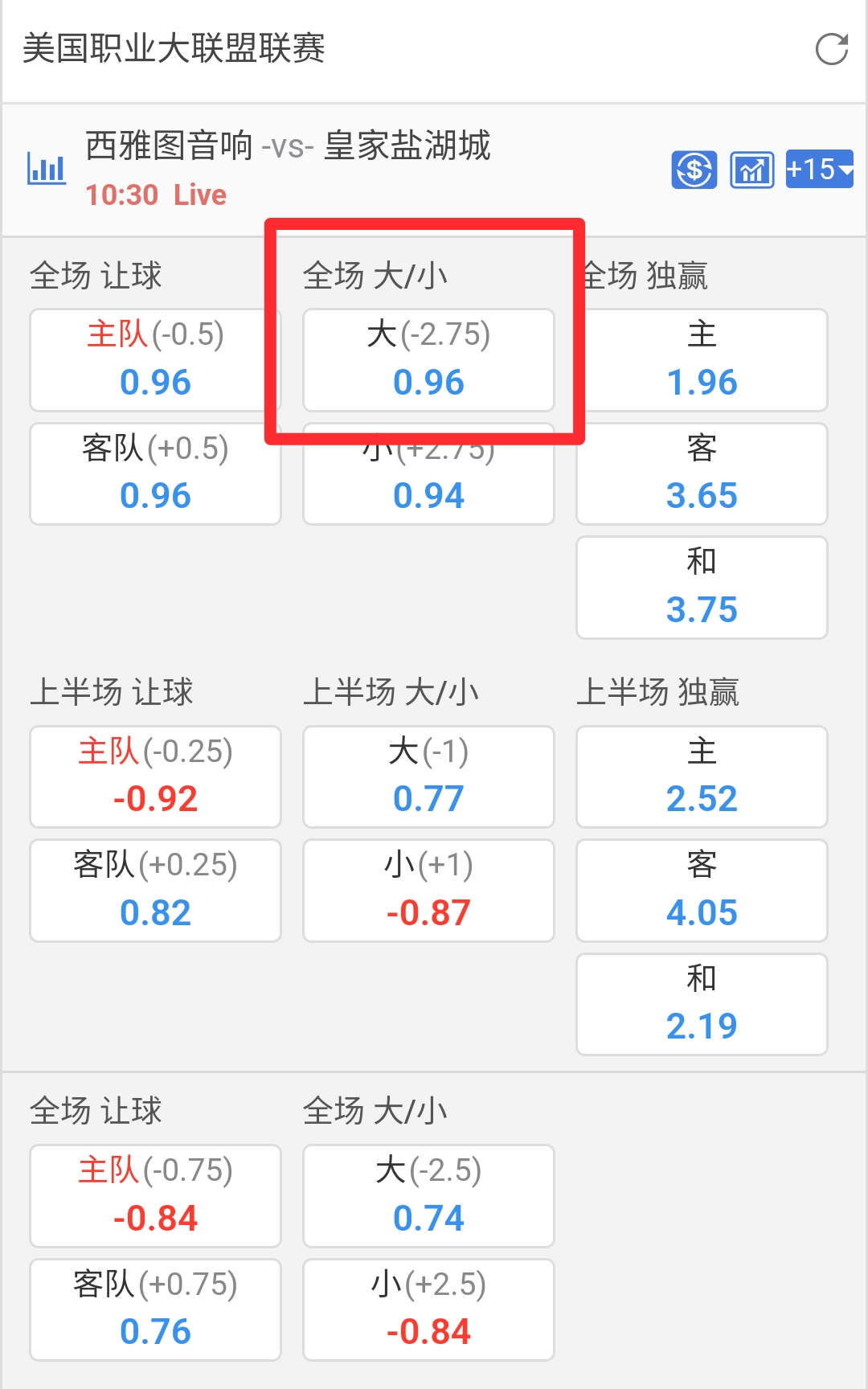Select Over 2.75 full-time at 0.96

pos(428,360)
